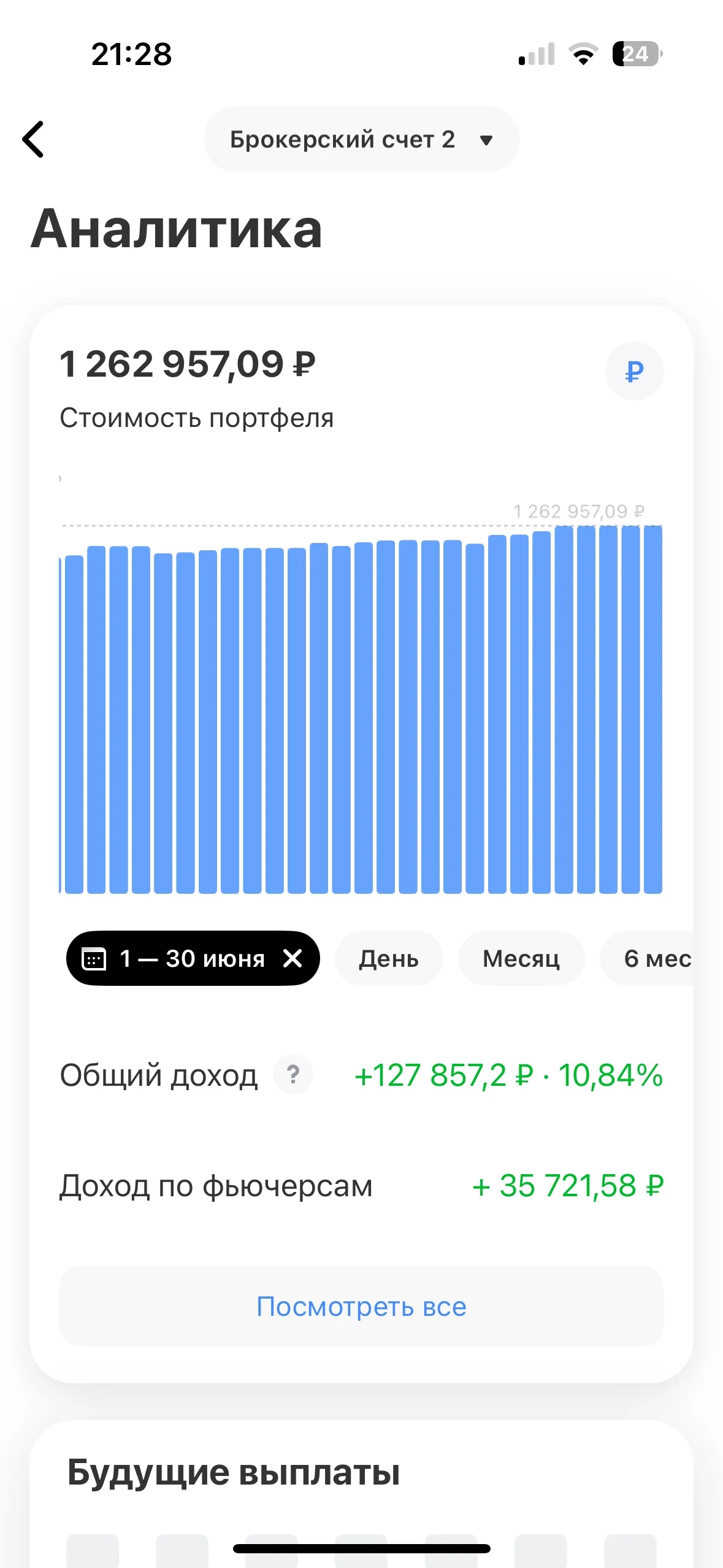Open the help hint next to Общий доход
This screenshot has width=723, height=1568.
tap(293, 1074)
